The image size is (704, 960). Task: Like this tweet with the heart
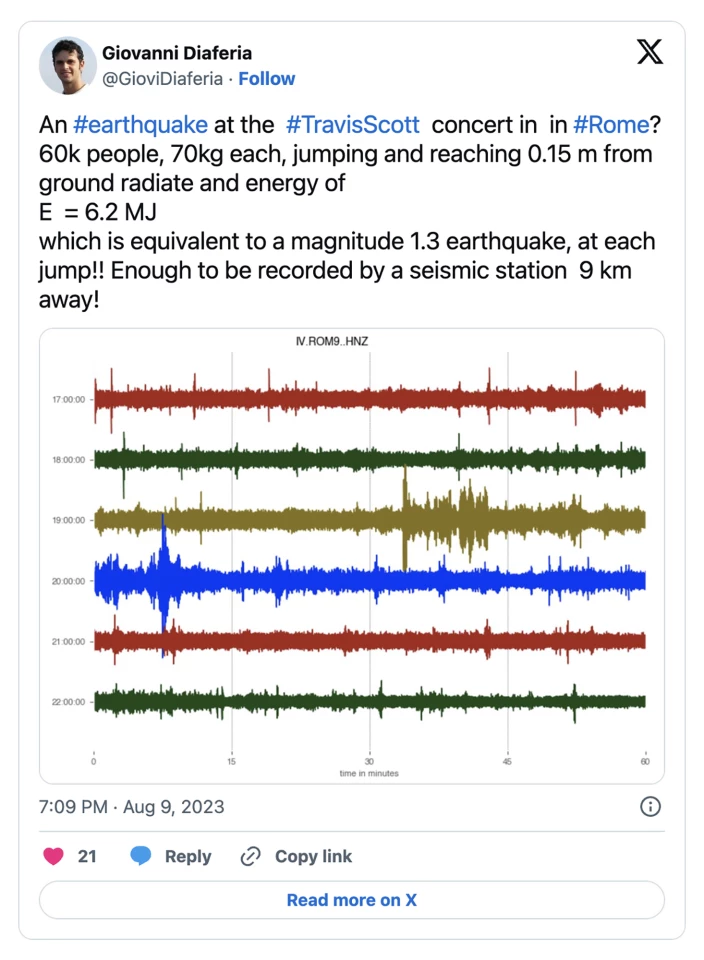pos(54,856)
